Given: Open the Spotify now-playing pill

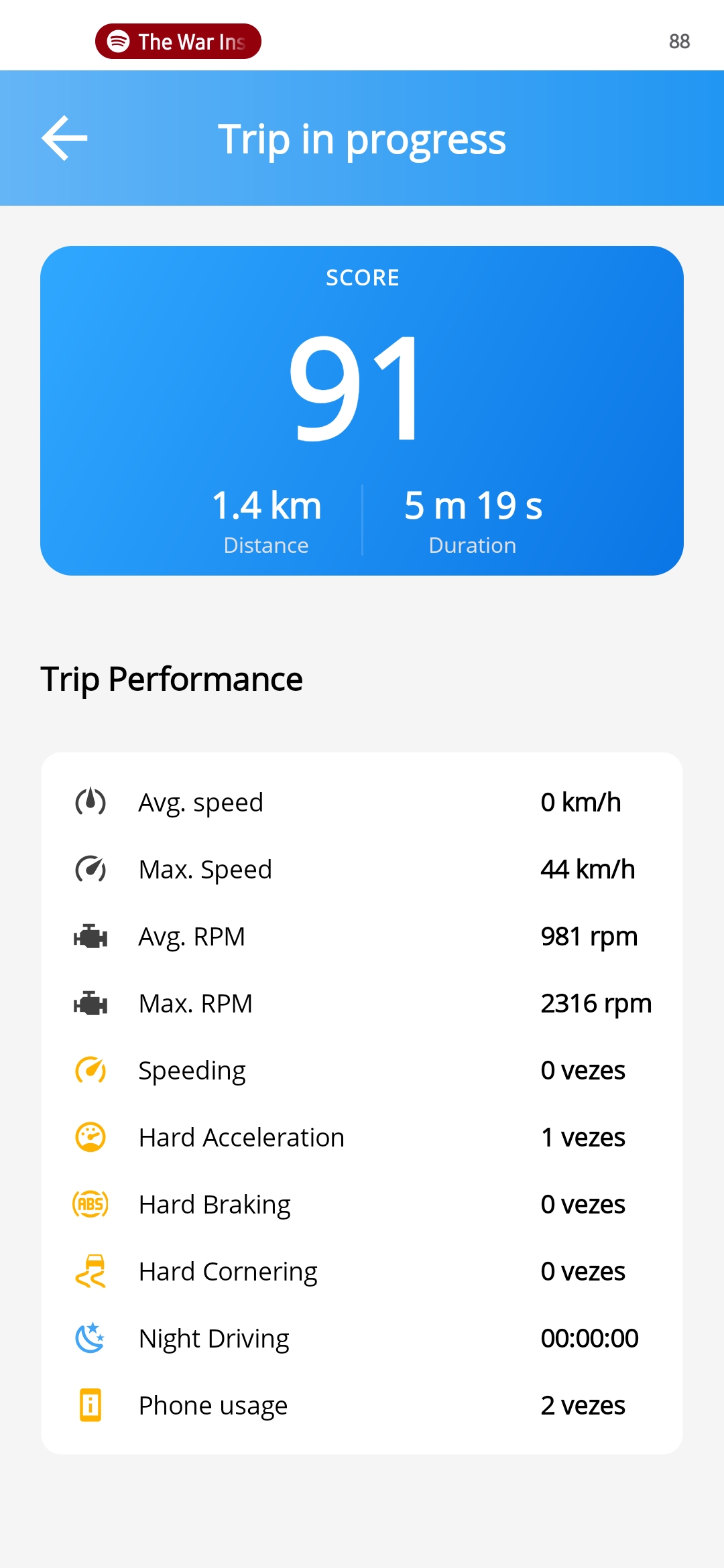Looking at the screenshot, I should pos(178,42).
